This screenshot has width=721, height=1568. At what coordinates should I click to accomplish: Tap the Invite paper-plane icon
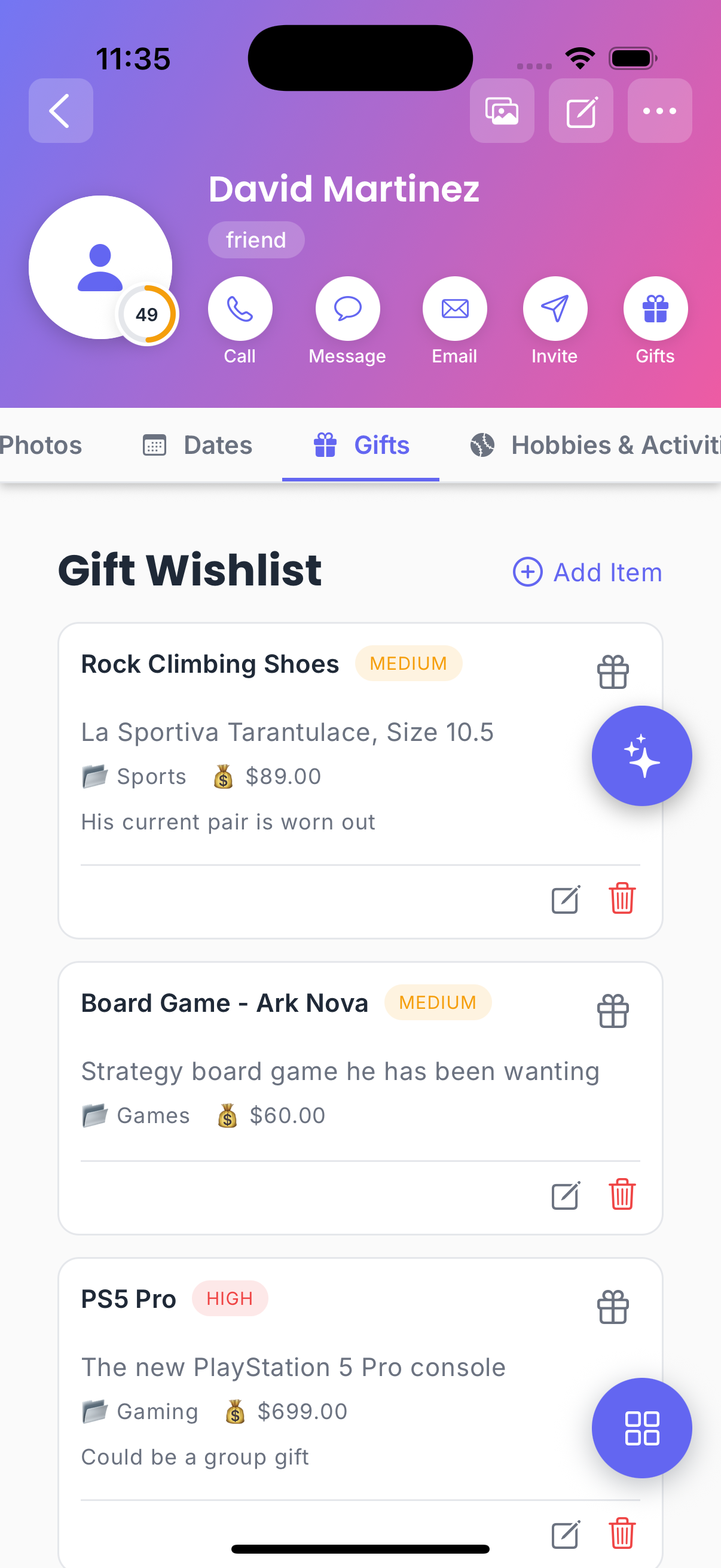click(554, 309)
